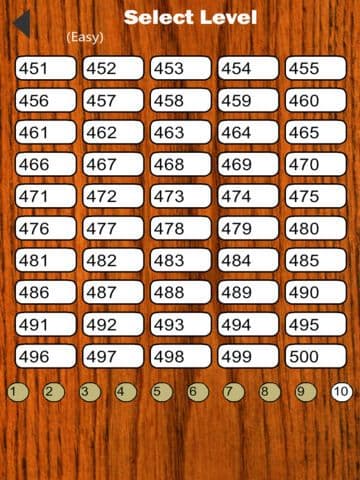Show level page 7
Viewport: 360px width, 480px height.
(x=234, y=392)
